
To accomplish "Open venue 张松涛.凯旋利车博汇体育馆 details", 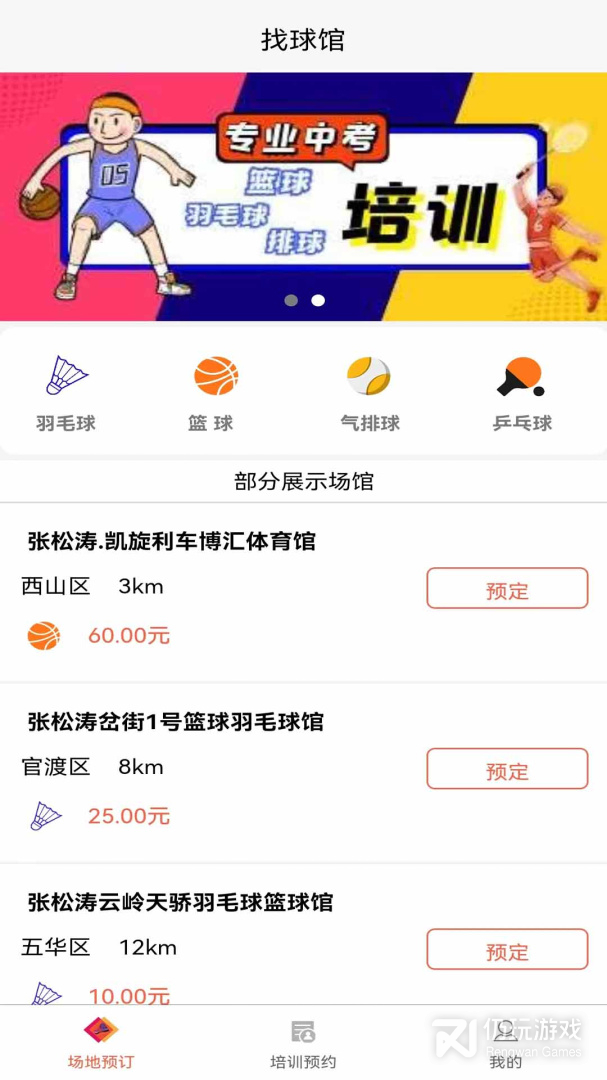I will [x=172, y=542].
